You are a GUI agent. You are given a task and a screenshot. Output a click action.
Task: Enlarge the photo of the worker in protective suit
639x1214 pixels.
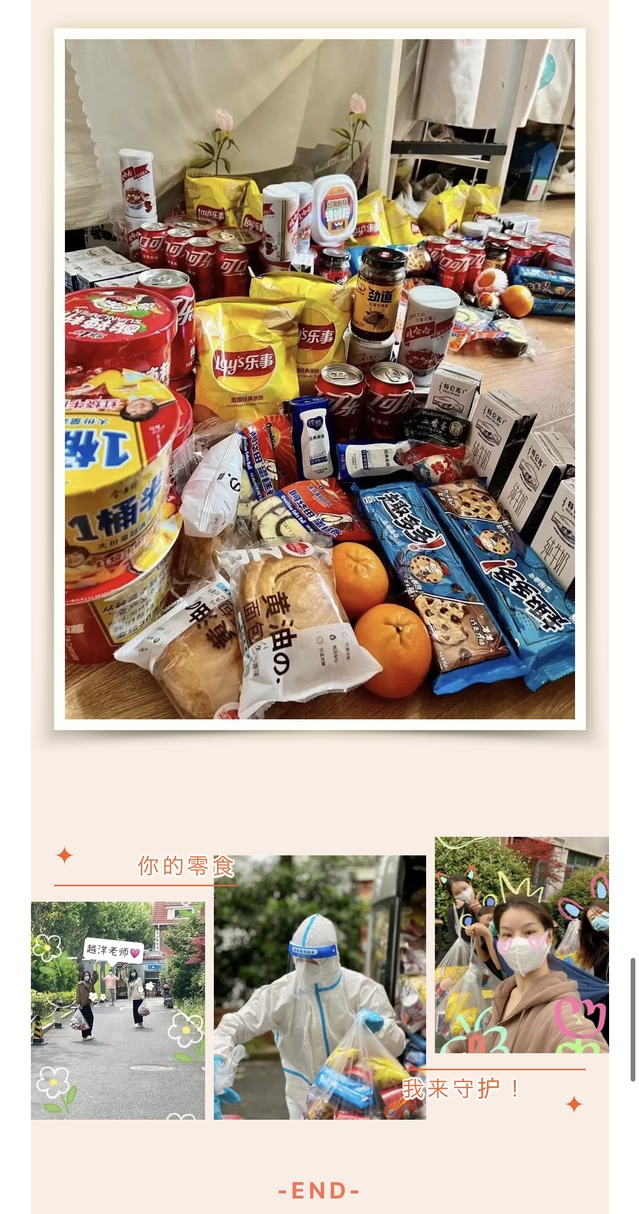(x=319, y=987)
